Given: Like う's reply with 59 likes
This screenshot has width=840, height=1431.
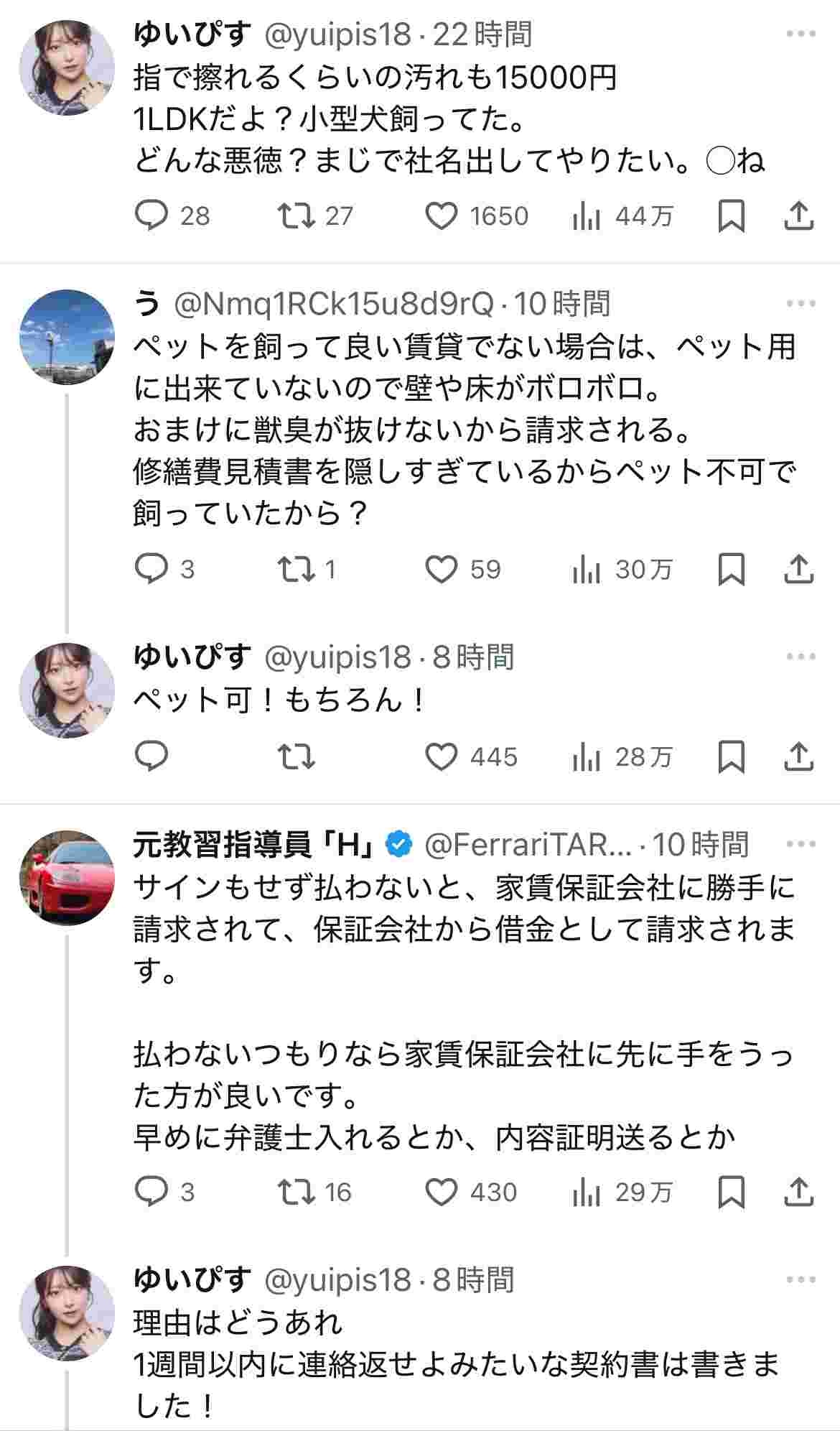Looking at the screenshot, I should tap(442, 570).
